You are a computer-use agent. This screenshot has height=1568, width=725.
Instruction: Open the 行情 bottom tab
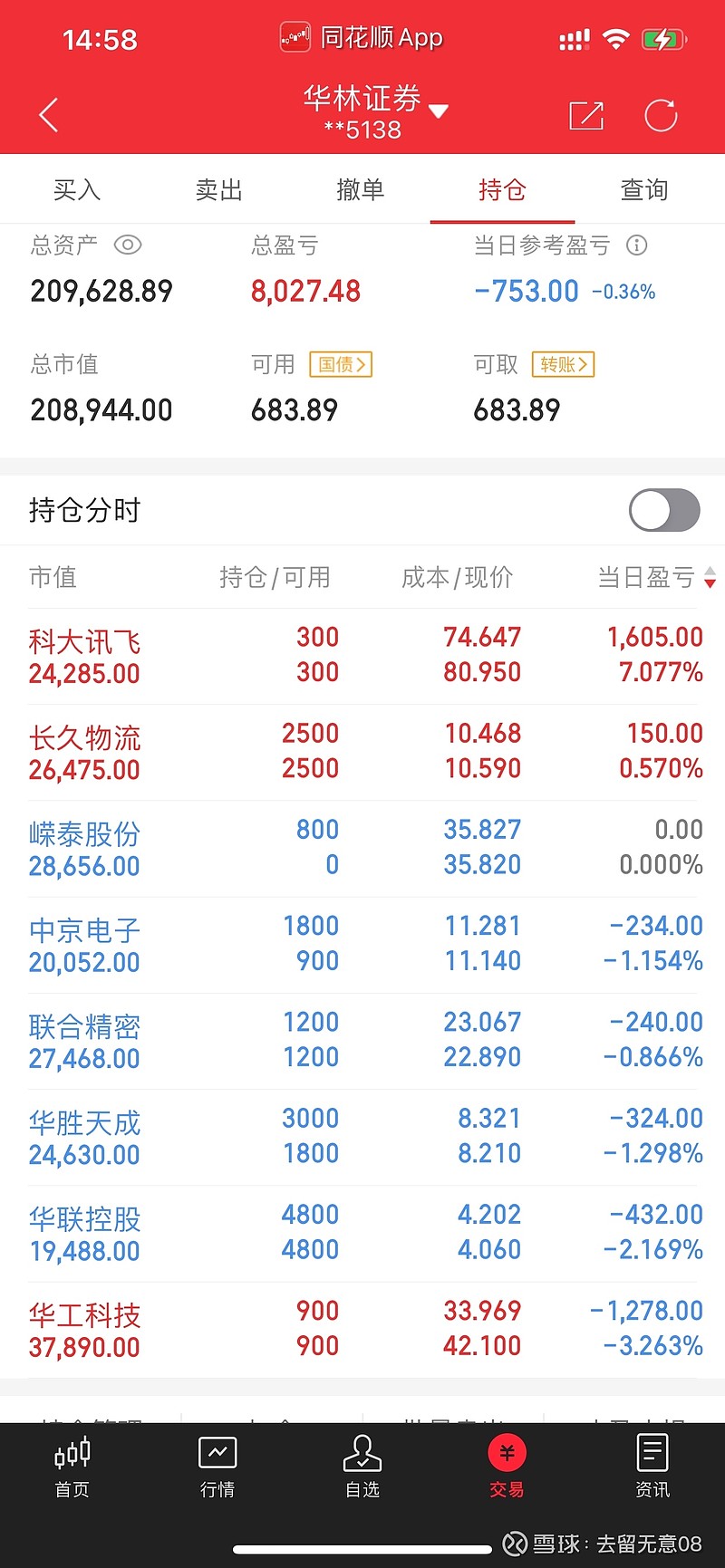(217, 1467)
